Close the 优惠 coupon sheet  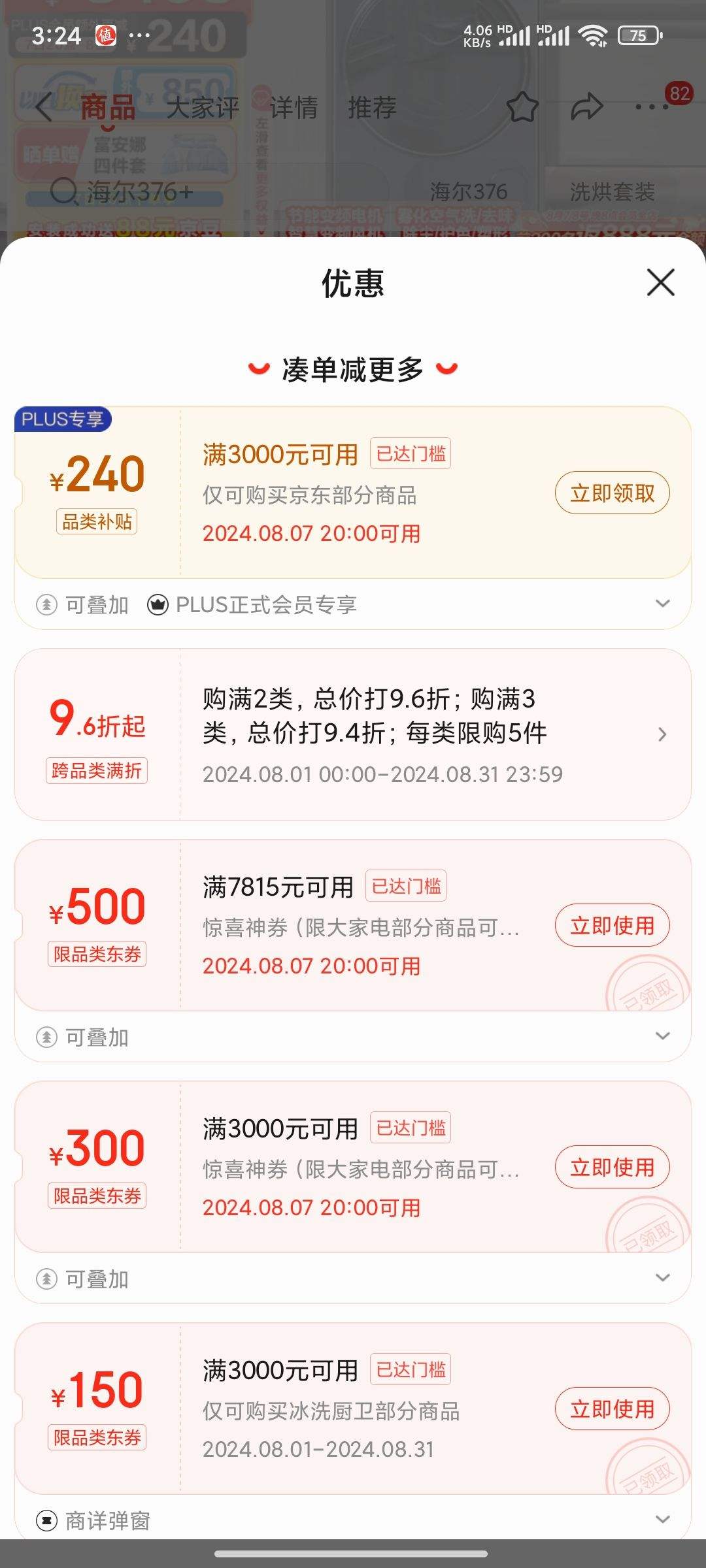click(660, 282)
